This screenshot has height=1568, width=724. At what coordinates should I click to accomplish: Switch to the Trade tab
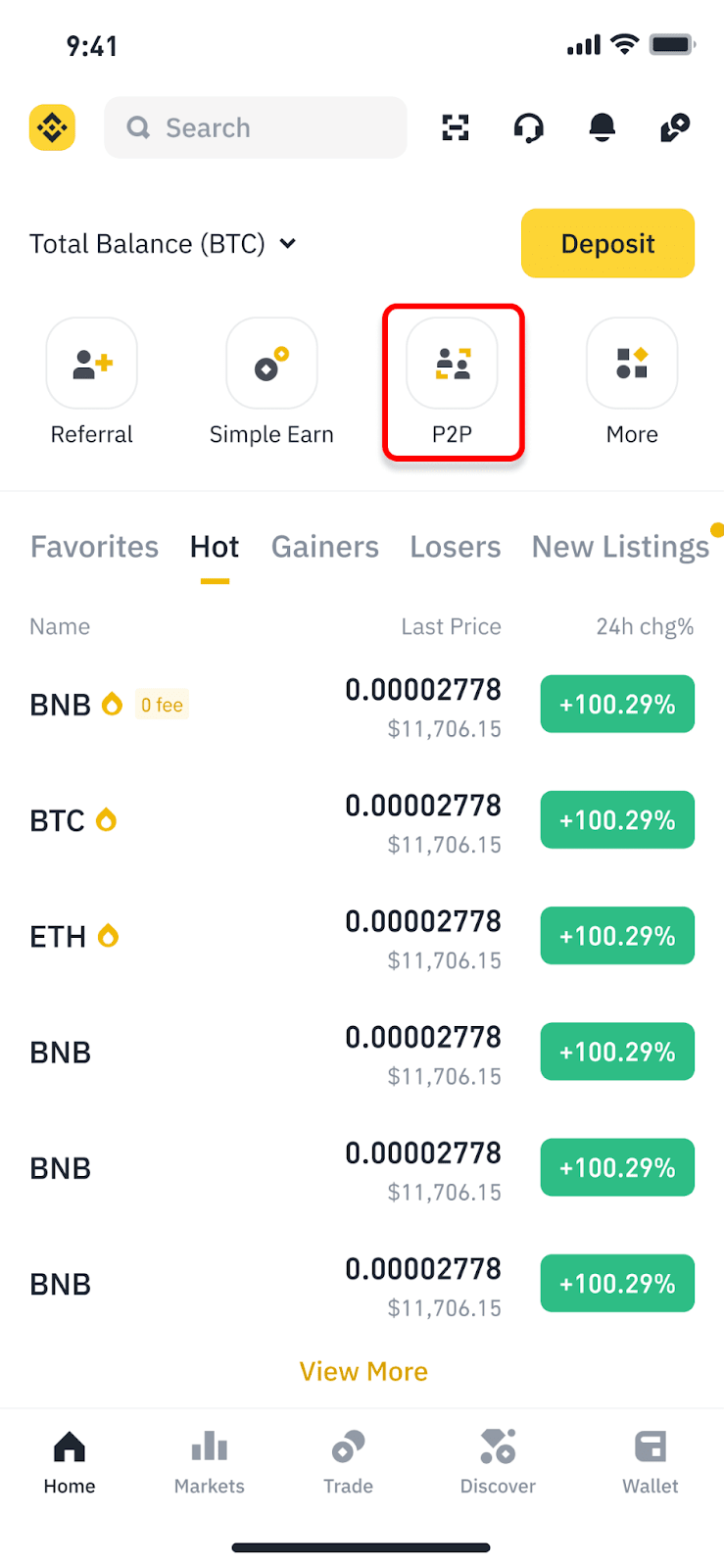[x=349, y=1462]
